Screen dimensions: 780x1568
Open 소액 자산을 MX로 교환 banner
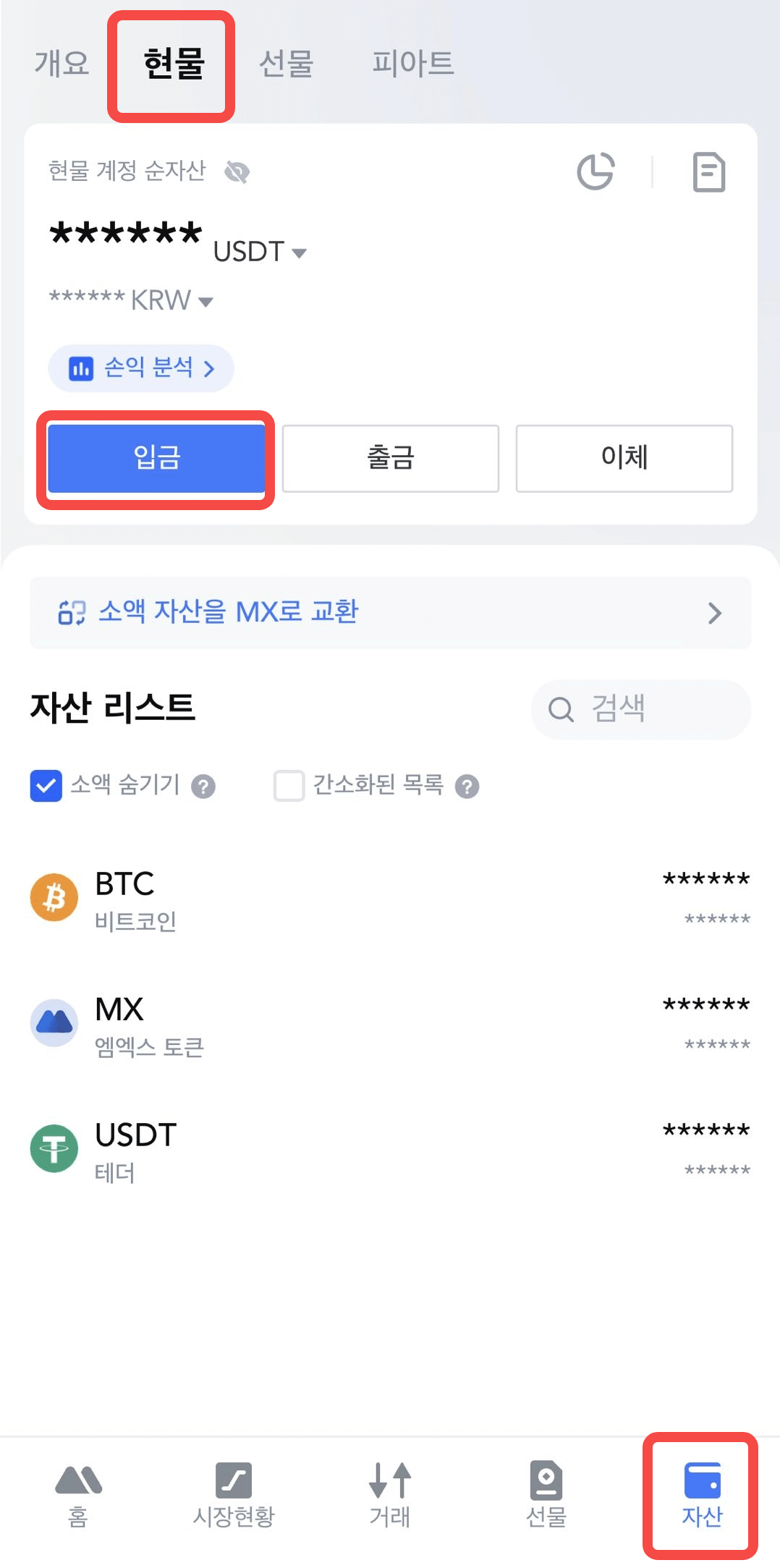[391, 612]
